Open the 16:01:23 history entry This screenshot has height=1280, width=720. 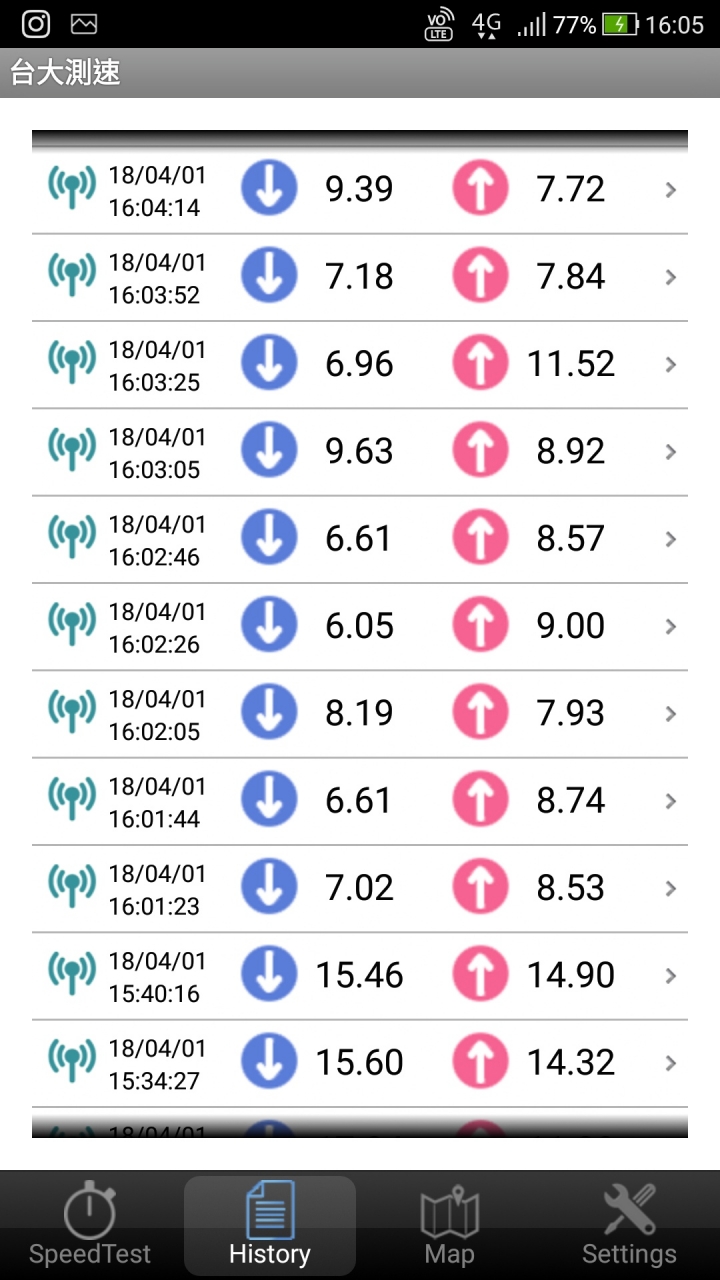[x=360, y=888]
